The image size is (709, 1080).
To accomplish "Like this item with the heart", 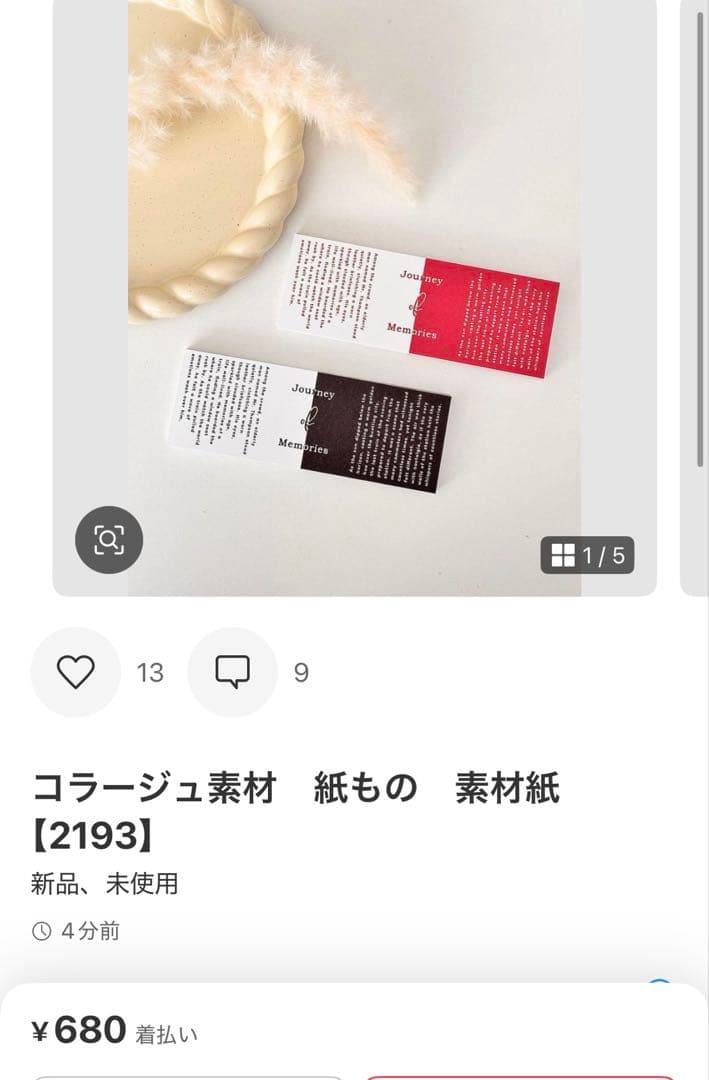I will 75,672.
